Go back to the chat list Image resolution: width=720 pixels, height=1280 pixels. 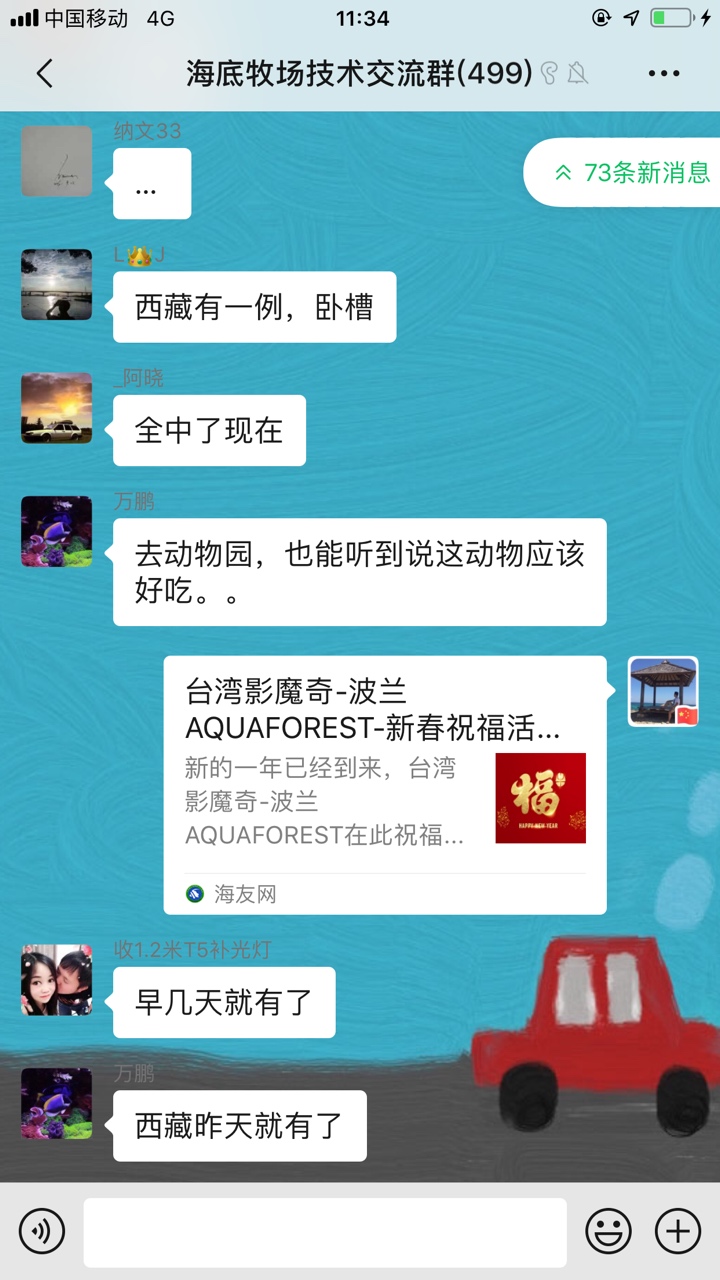point(44,73)
